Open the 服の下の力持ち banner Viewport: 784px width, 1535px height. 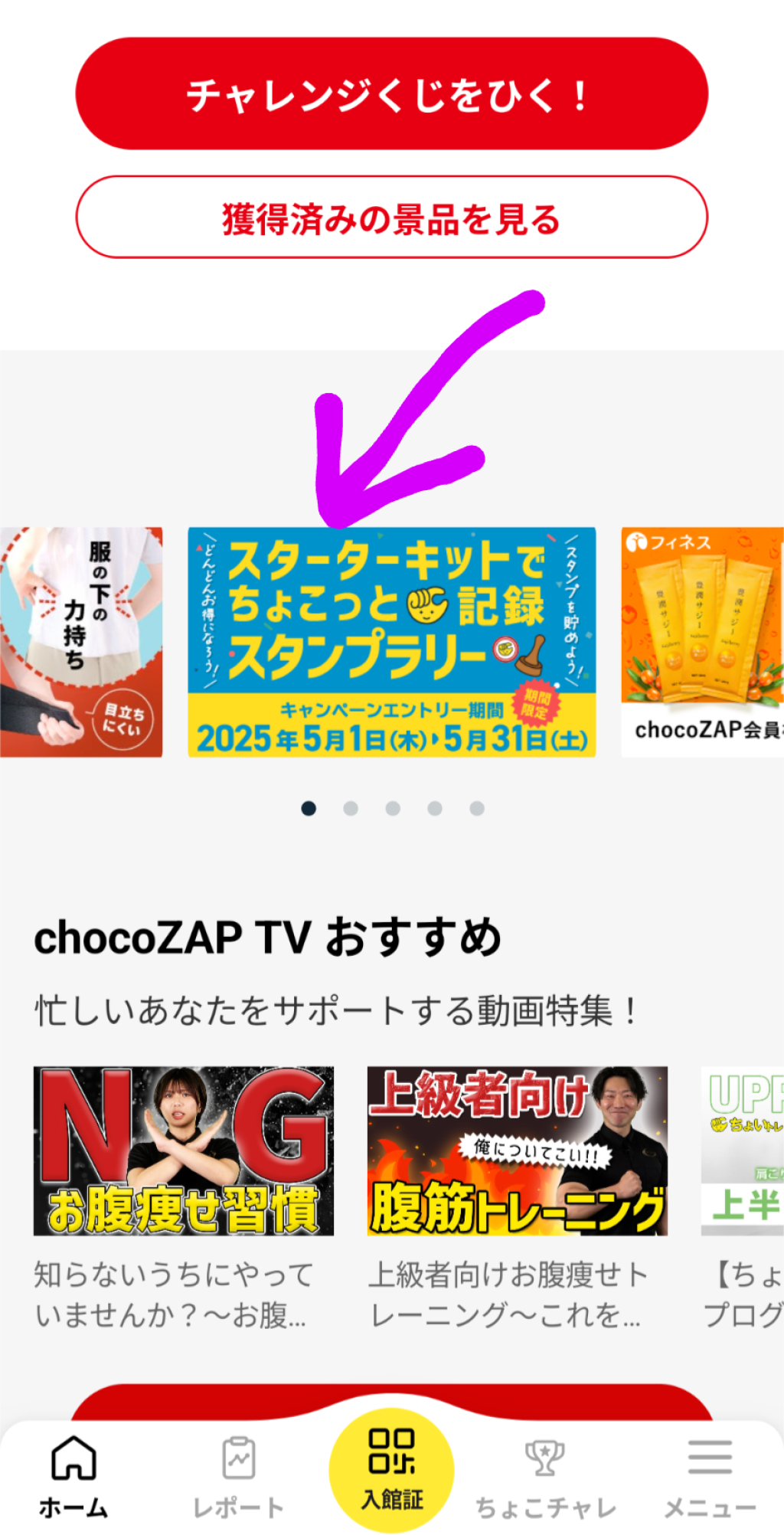pos(80,642)
